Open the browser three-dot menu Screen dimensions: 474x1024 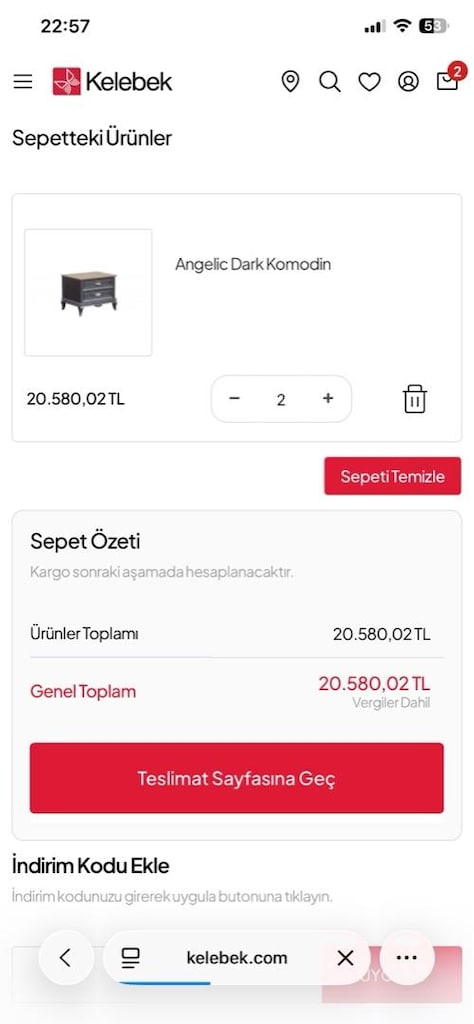tap(407, 957)
